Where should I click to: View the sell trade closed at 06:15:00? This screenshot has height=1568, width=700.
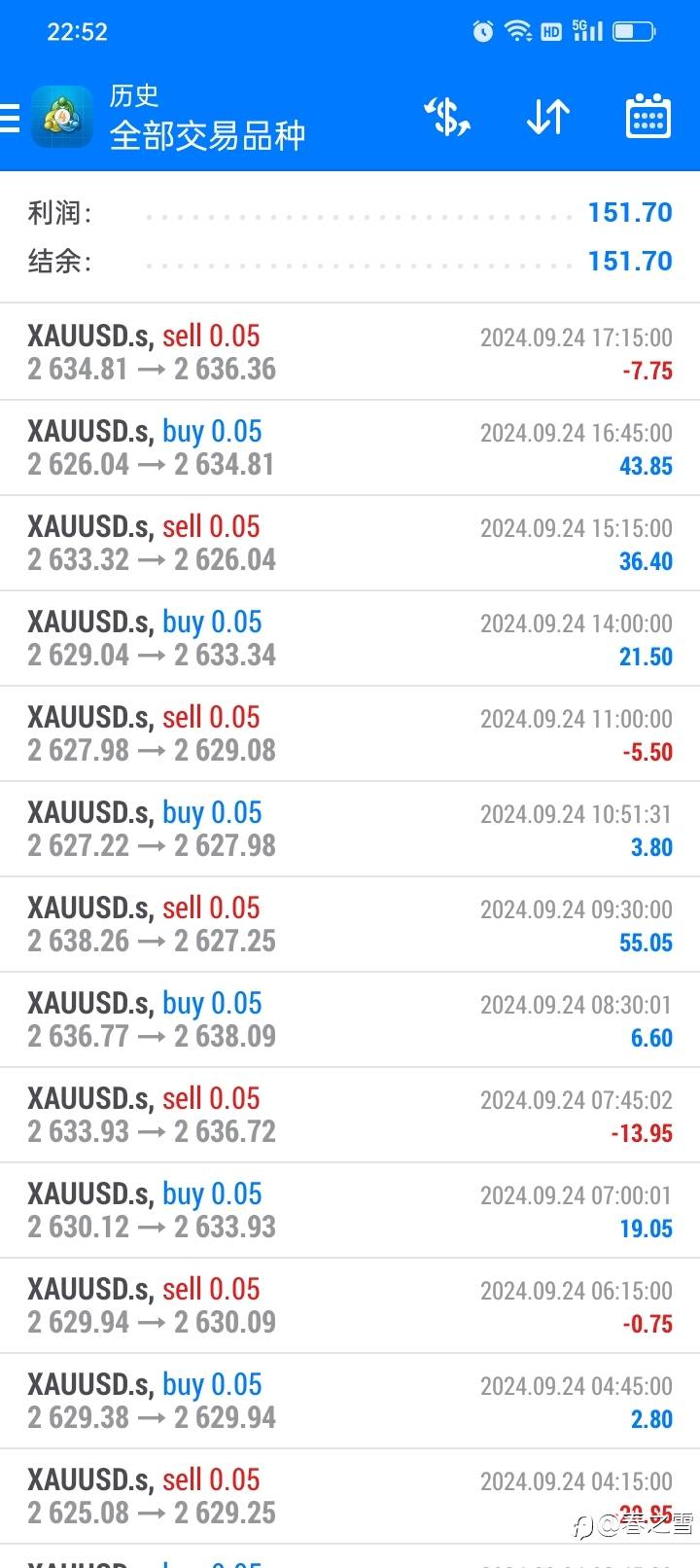(x=350, y=1305)
